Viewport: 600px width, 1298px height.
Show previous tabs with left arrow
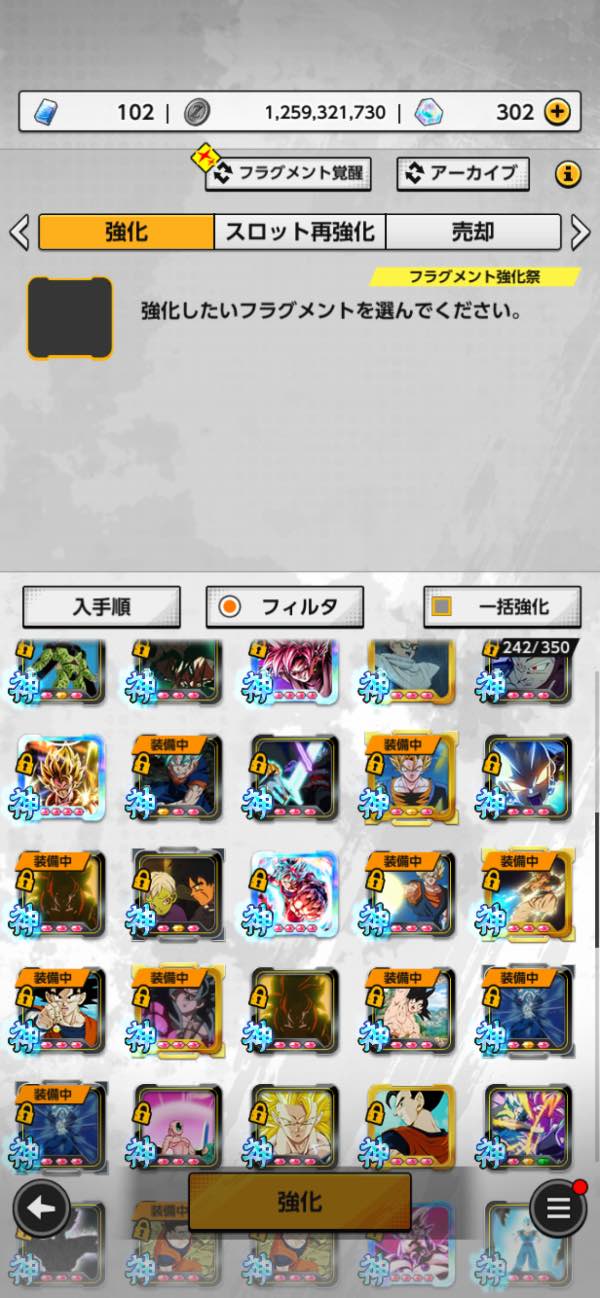[19, 232]
